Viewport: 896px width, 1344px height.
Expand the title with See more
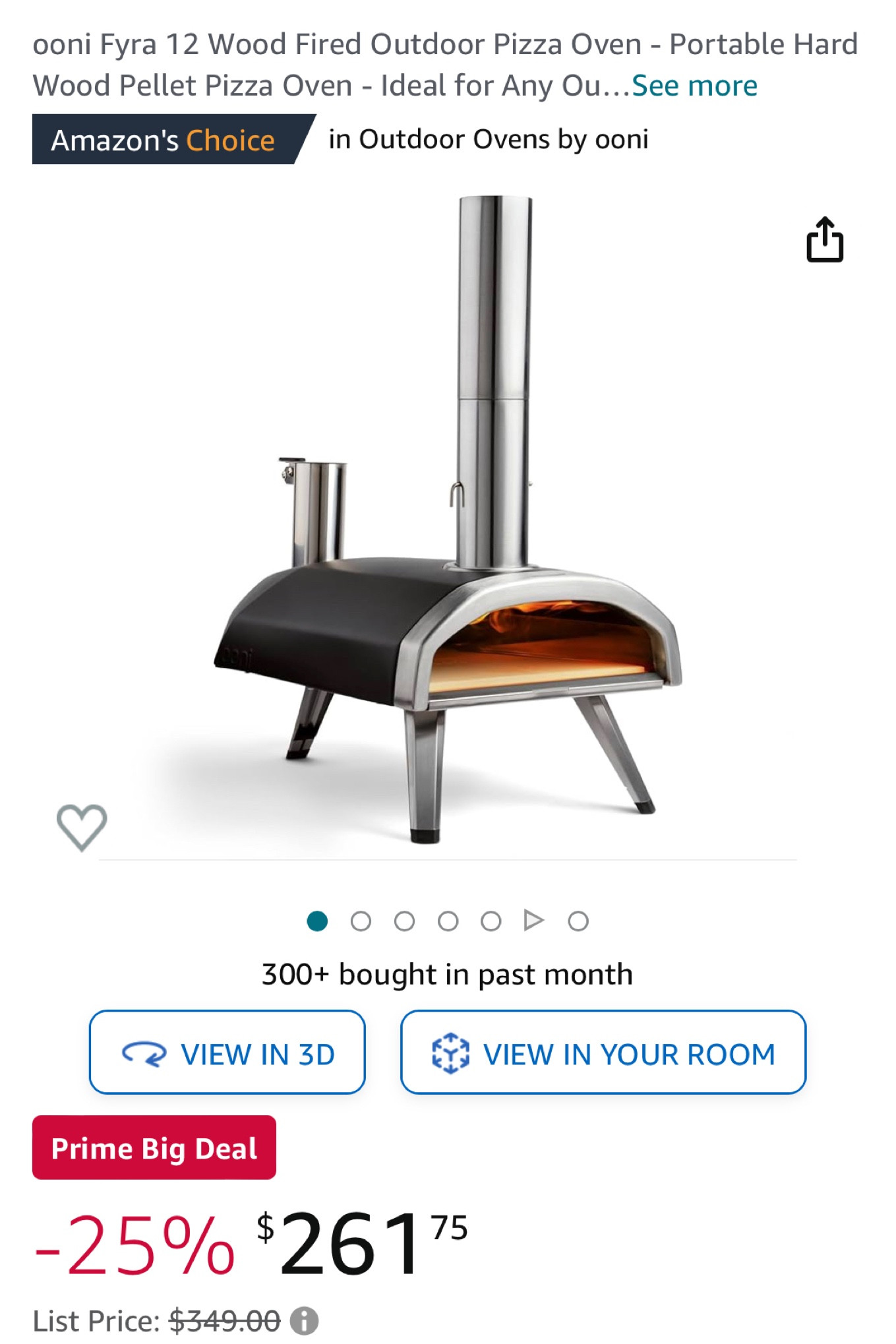694,86
